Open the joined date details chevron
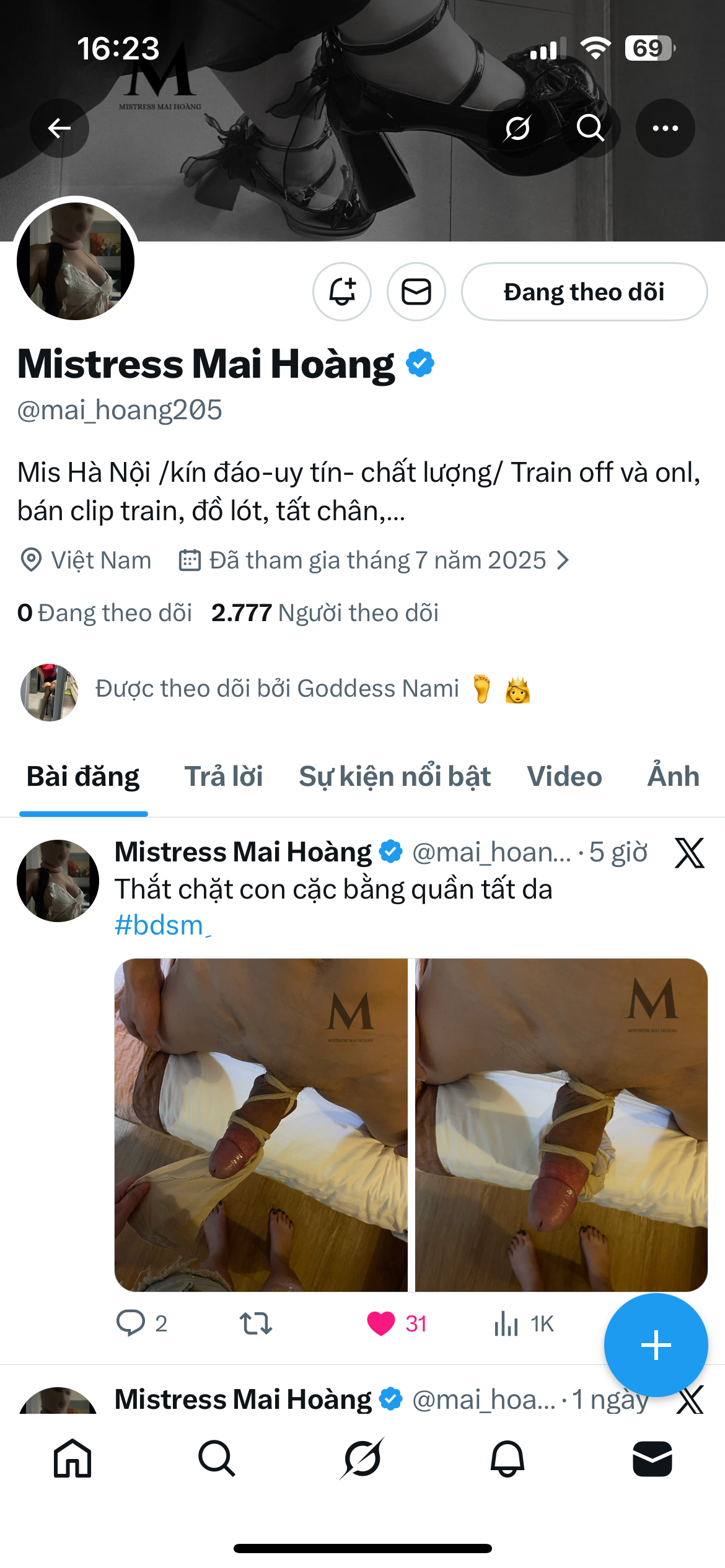This screenshot has width=725, height=1568. (x=563, y=560)
